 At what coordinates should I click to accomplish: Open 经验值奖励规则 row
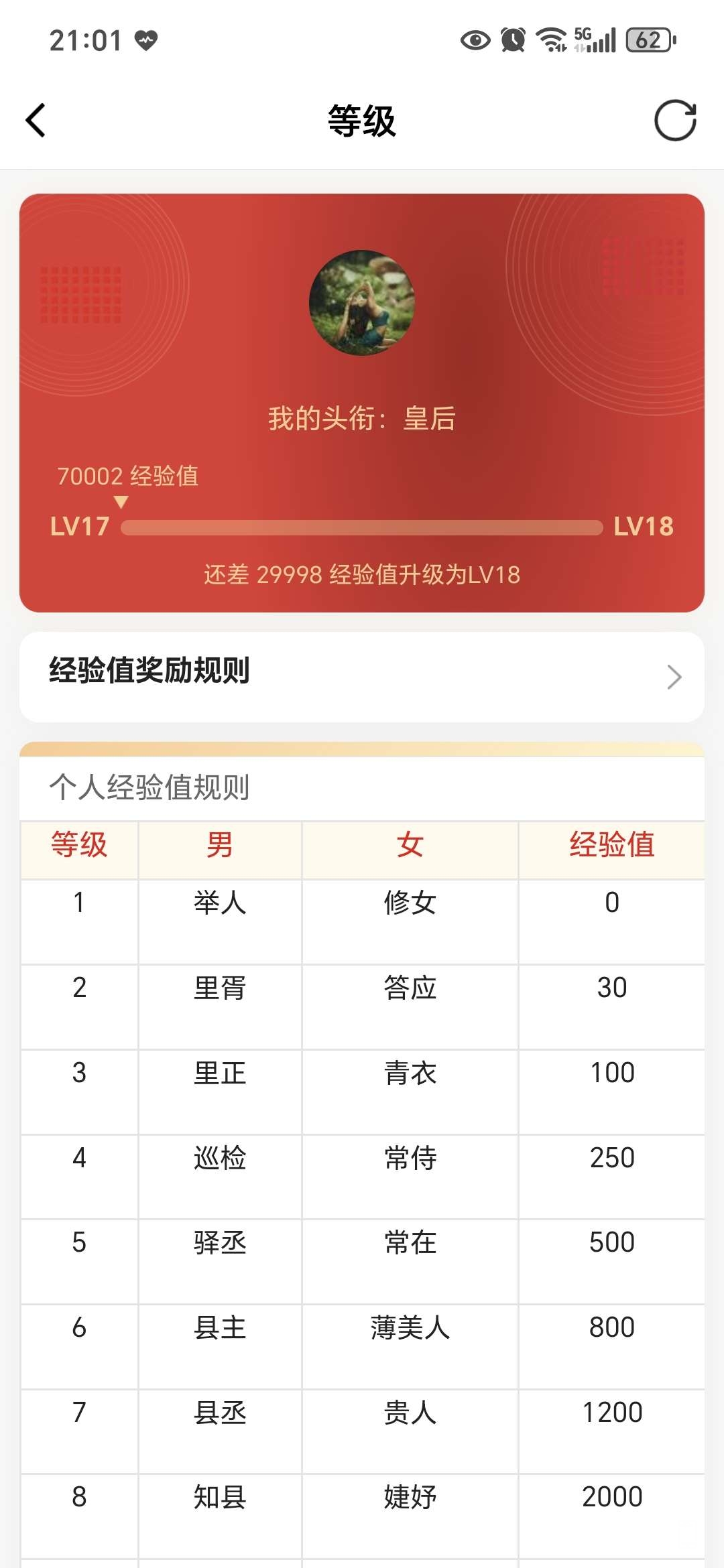click(362, 676)
